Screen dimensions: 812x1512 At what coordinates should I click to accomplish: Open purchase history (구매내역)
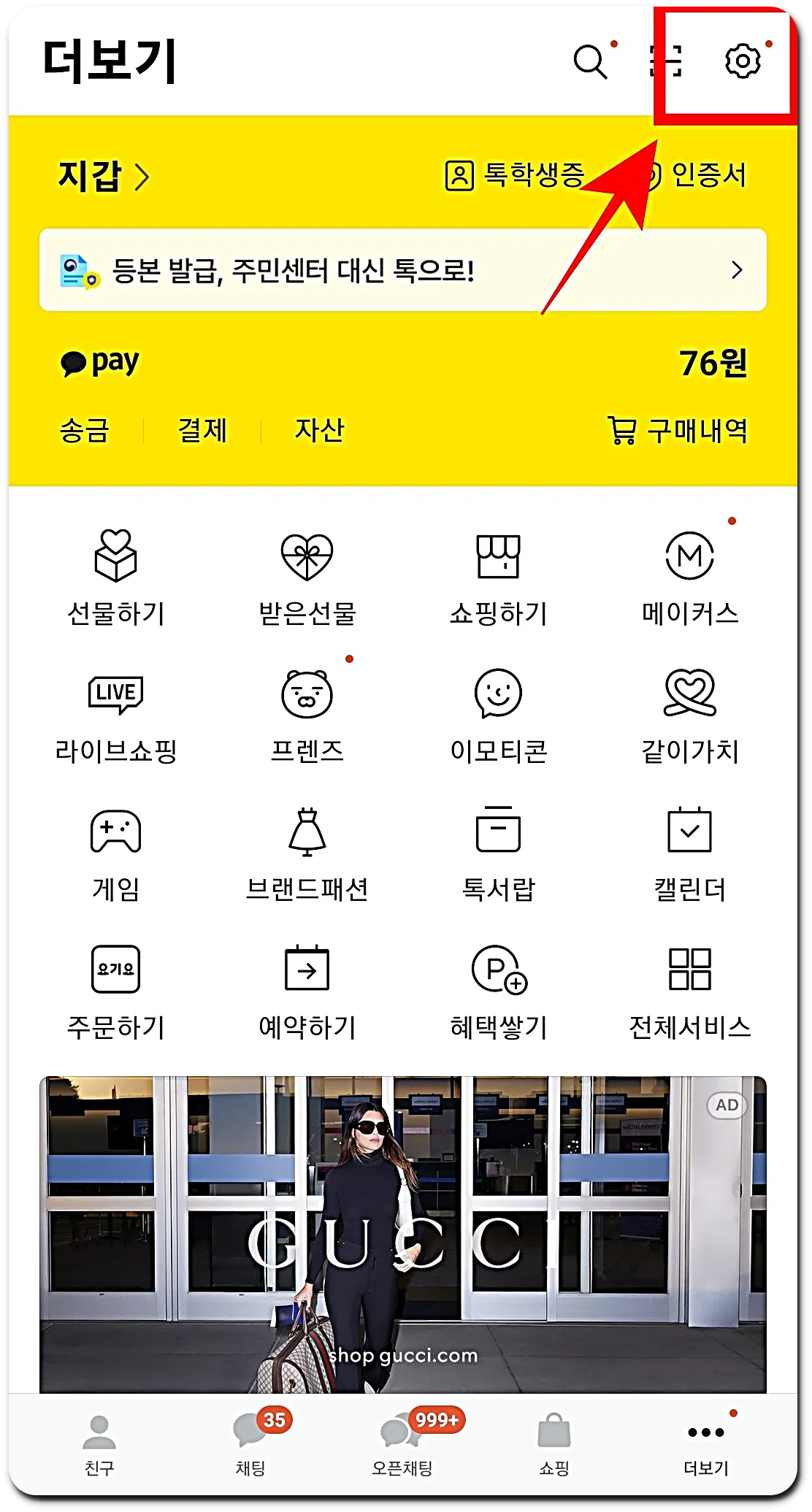click(679, 431)
